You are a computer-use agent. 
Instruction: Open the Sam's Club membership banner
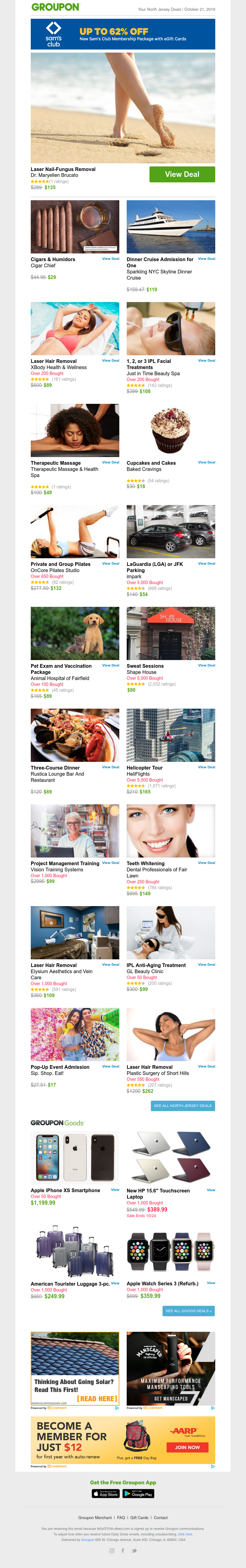[122, 34]
